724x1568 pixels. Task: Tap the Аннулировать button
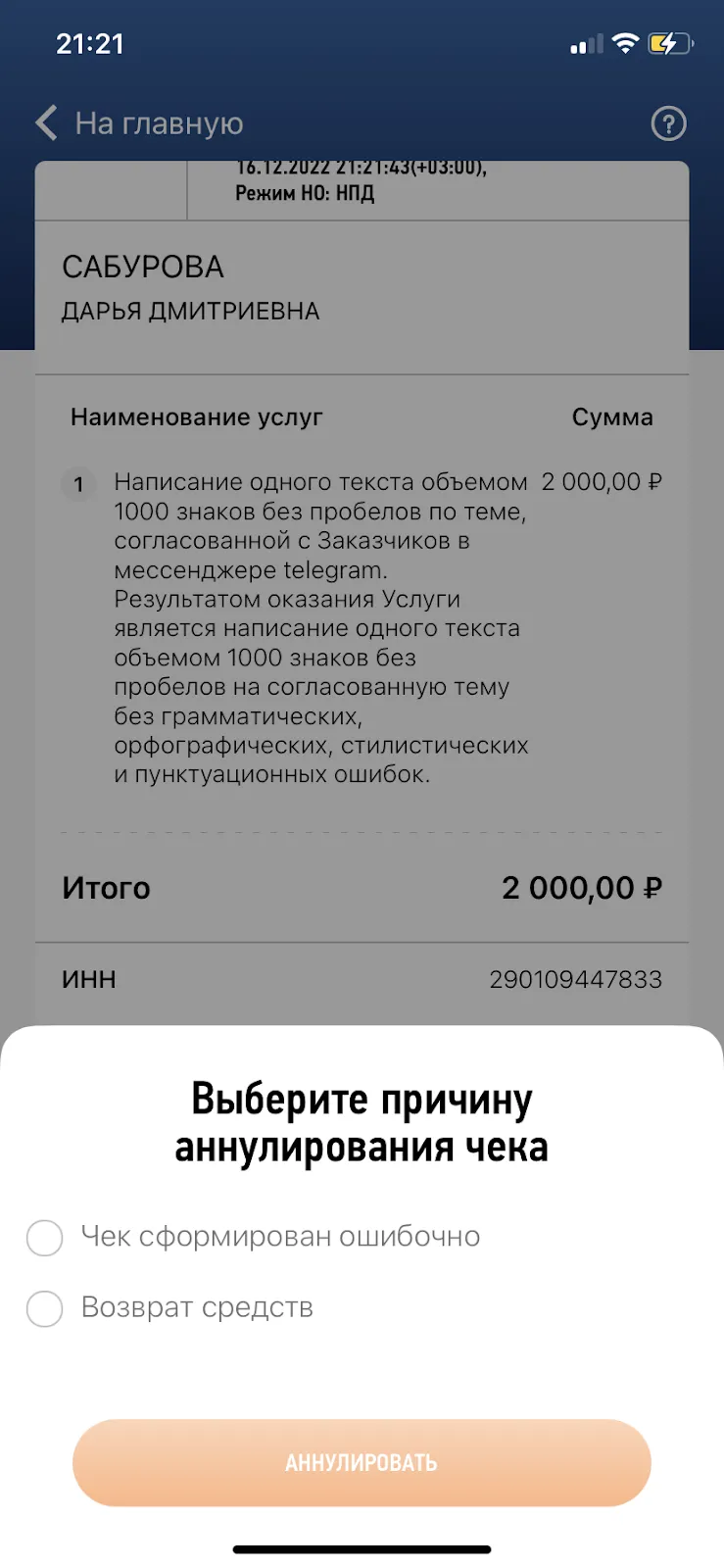point(362,1462)
